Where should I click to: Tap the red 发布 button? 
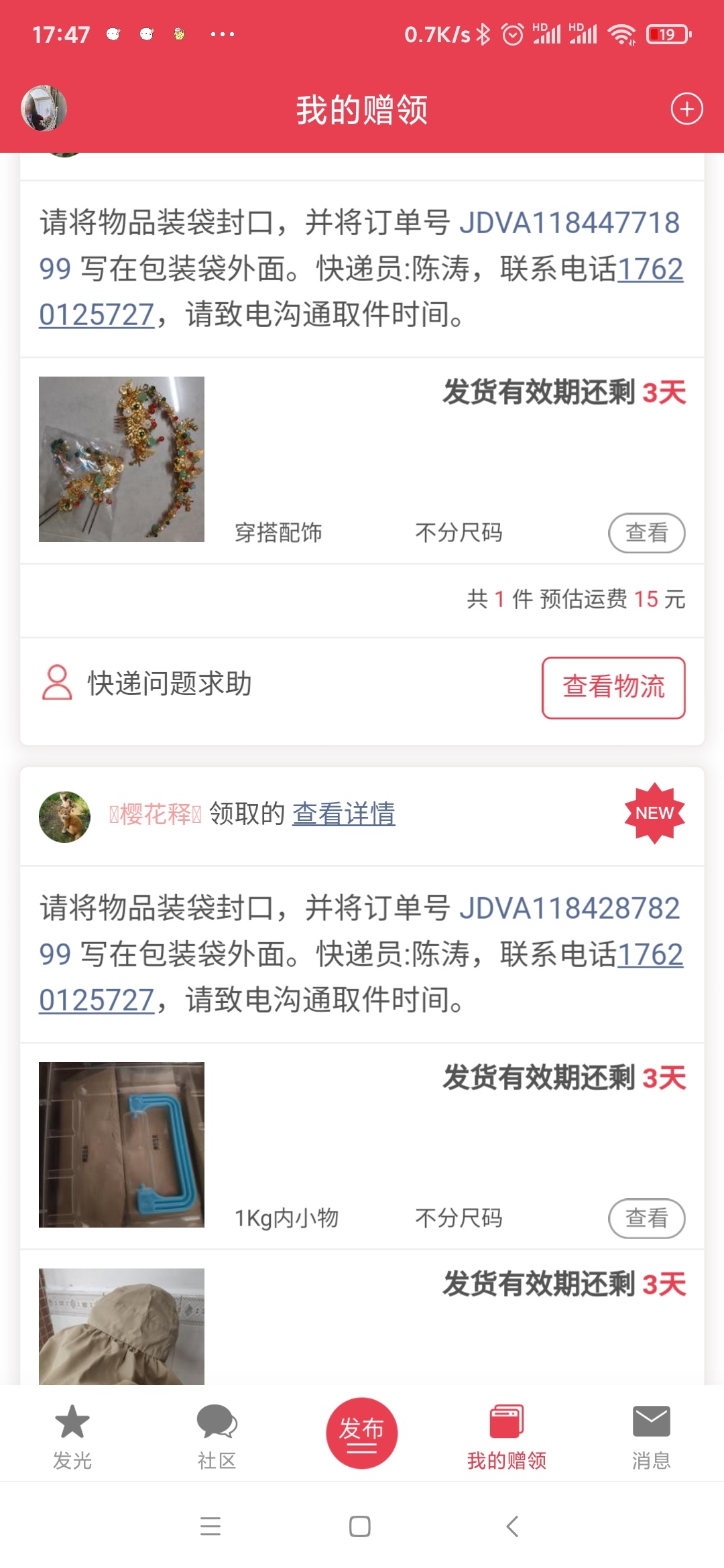[361, 1433]
